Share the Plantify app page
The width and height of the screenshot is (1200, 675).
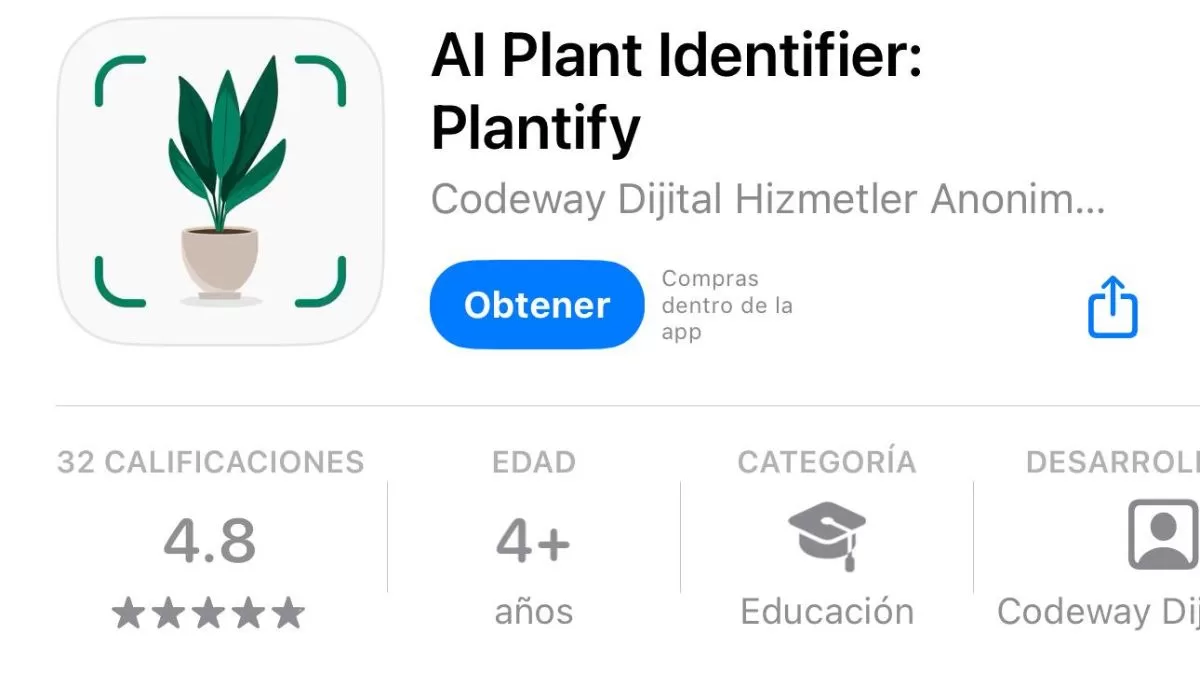(x=1112, y=307)
